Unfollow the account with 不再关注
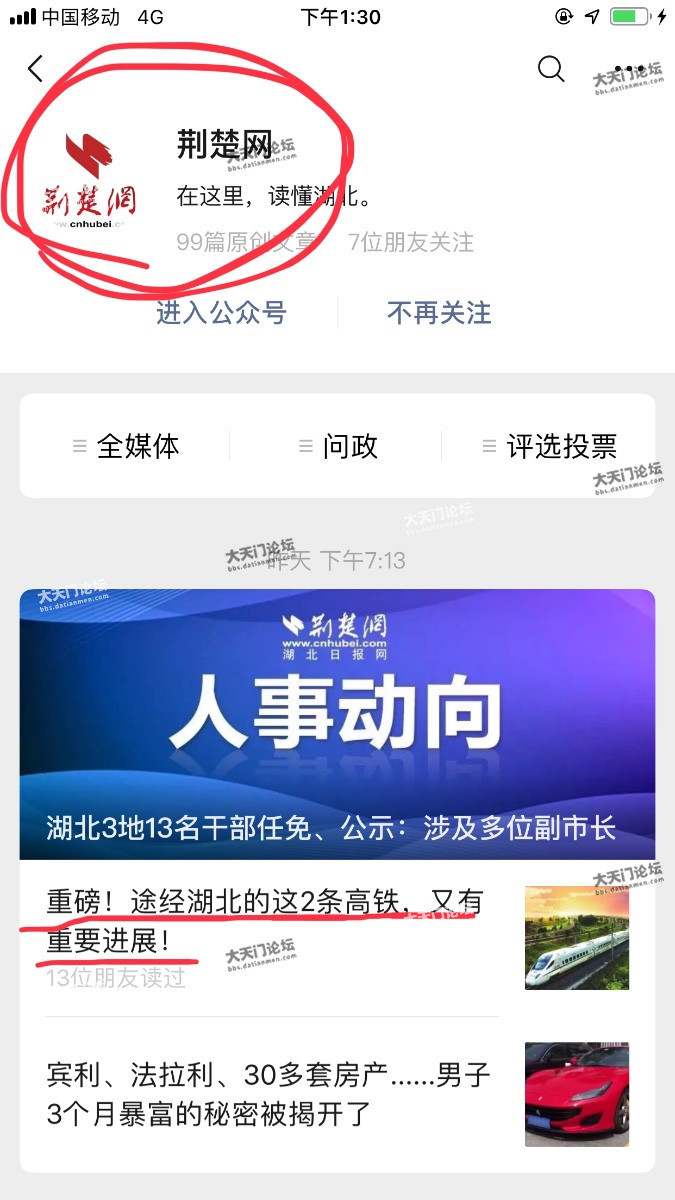Viewport: 675px width, 1200px height. [439, 313]
